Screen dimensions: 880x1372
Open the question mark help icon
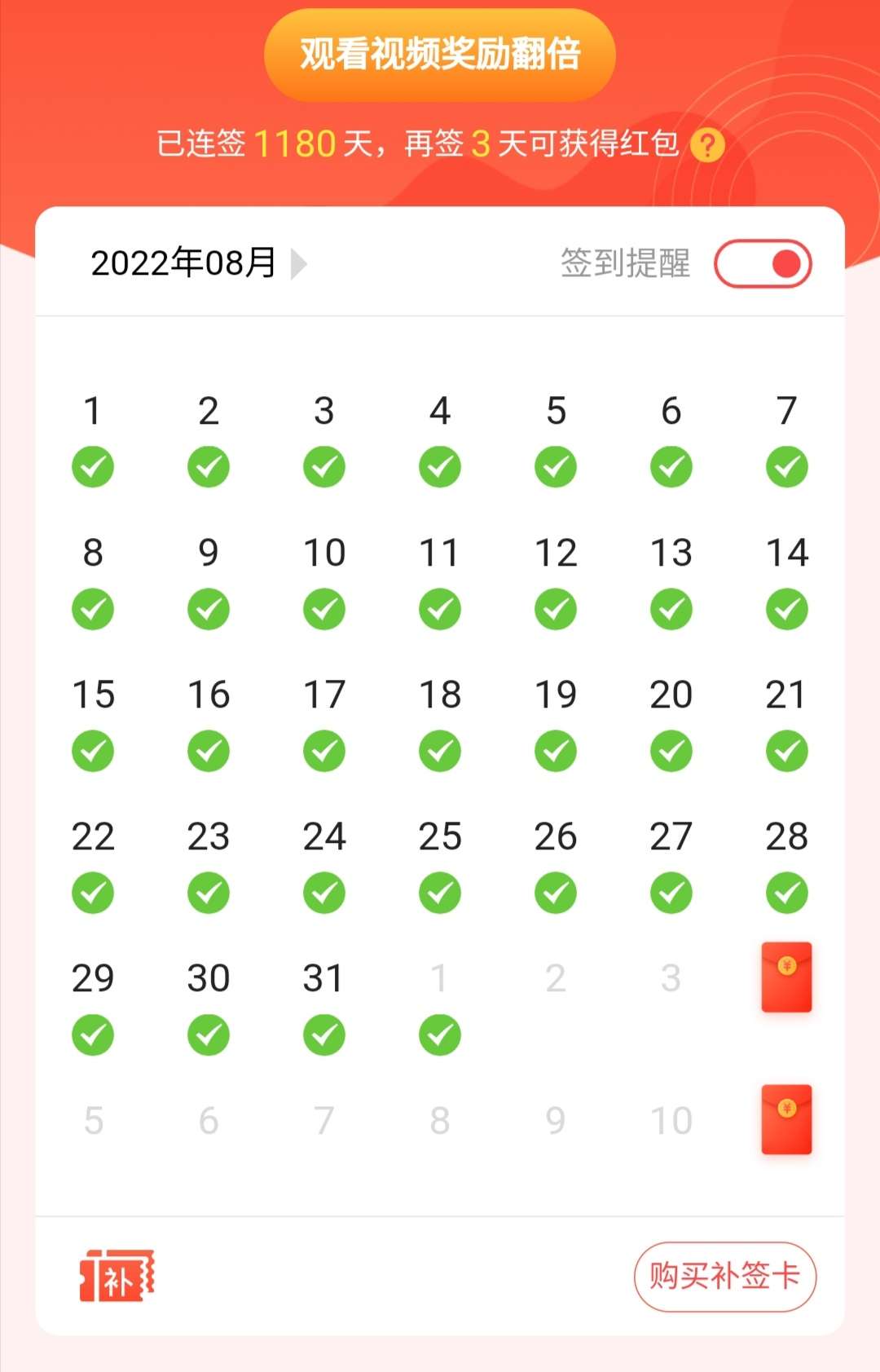706,145
